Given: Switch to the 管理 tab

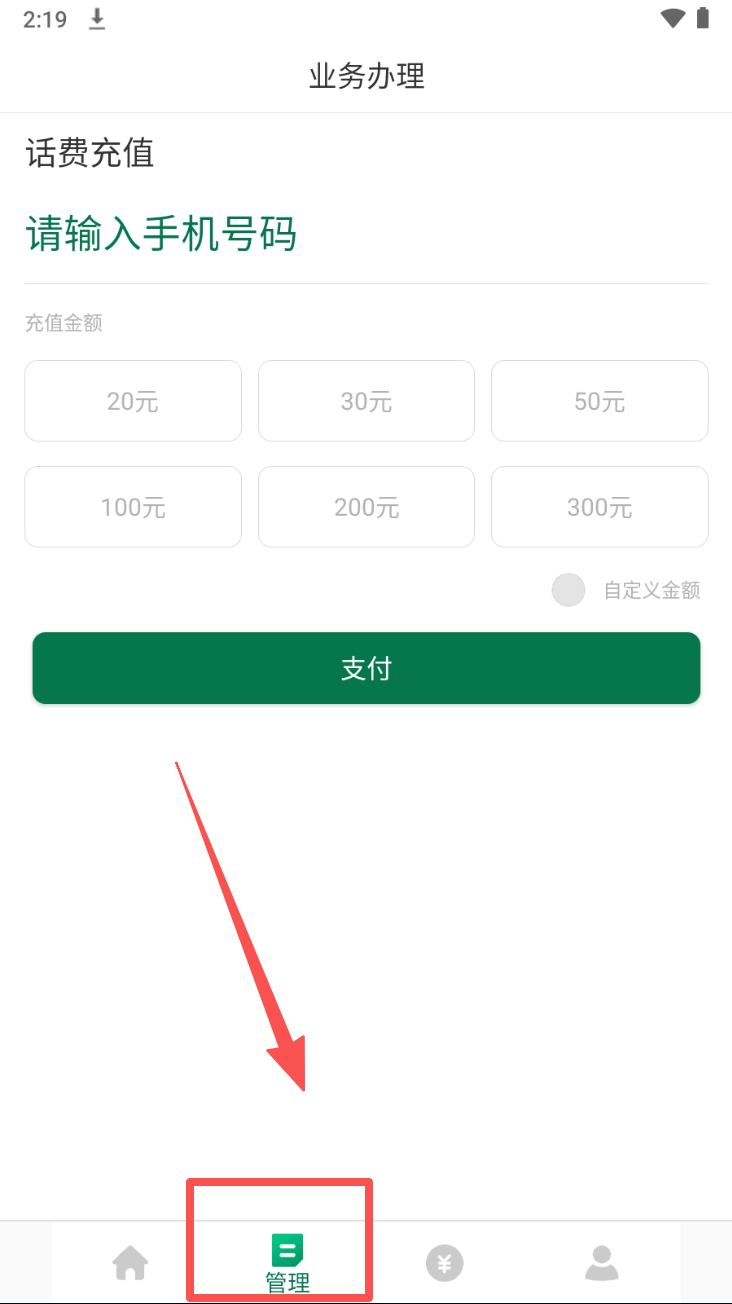Looking at the screenshot, I should [287, 1262].
